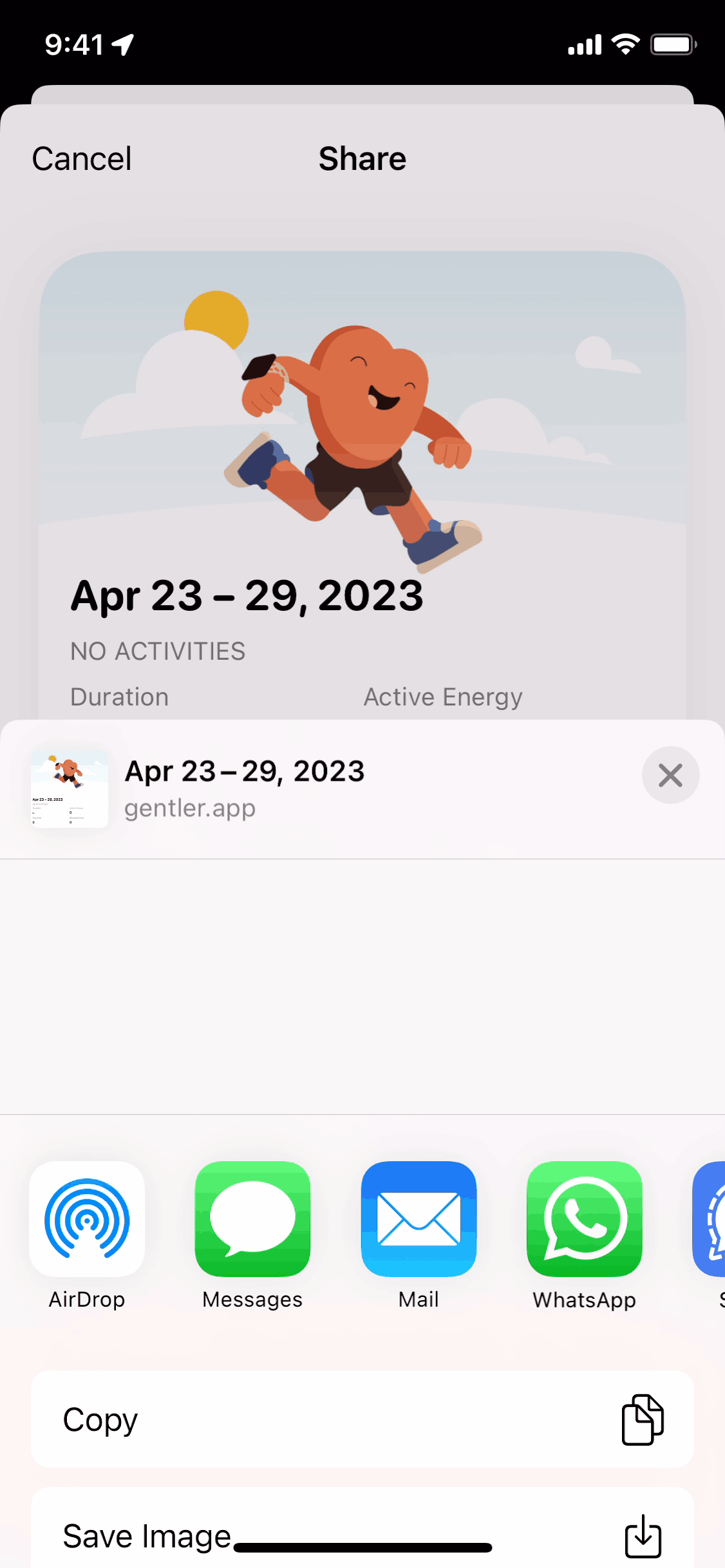This screenshot has height=1568, width=725.
Task: Close the share sheet
Action: pyautogui.click(x=670, y=775)
